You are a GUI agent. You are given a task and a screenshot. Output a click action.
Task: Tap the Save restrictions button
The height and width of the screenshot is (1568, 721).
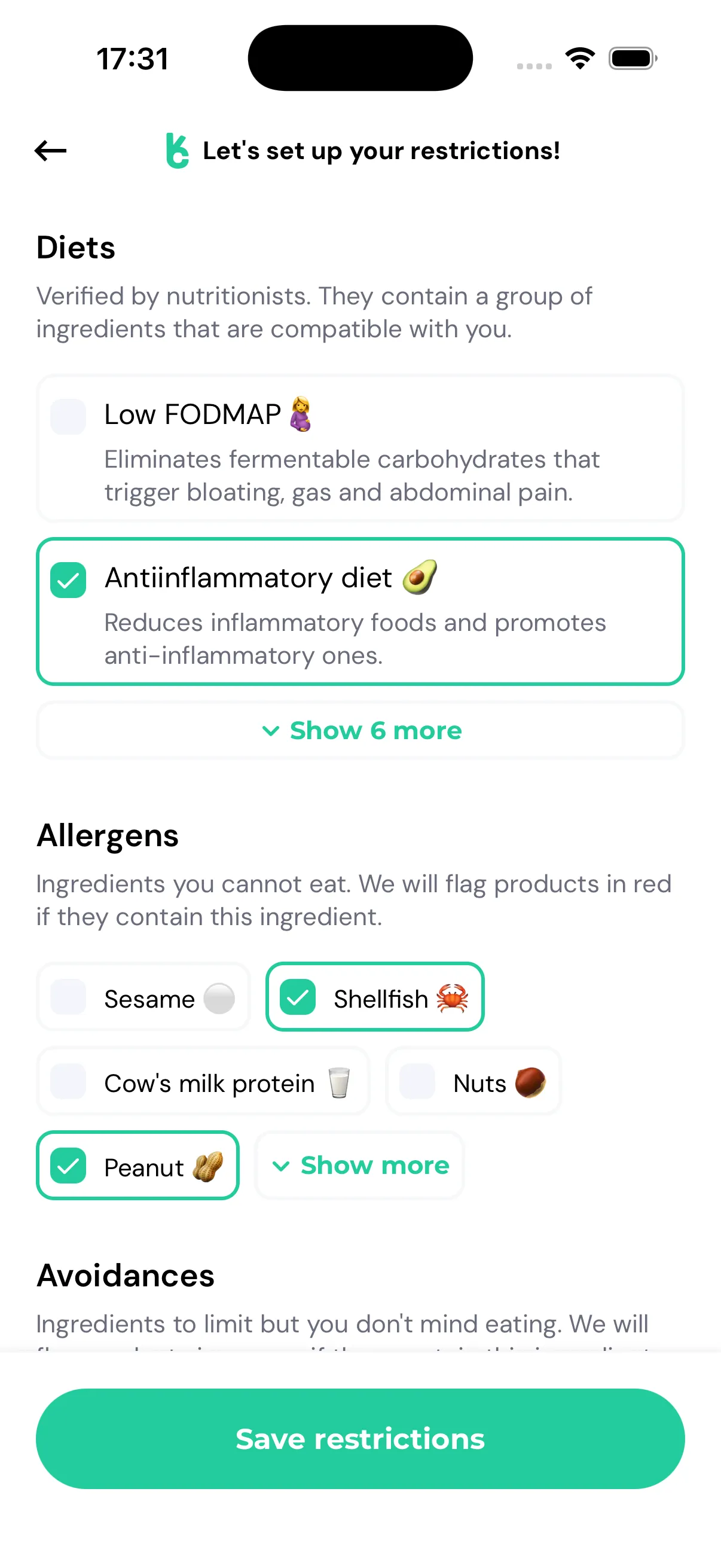(x=360, y=1439)
